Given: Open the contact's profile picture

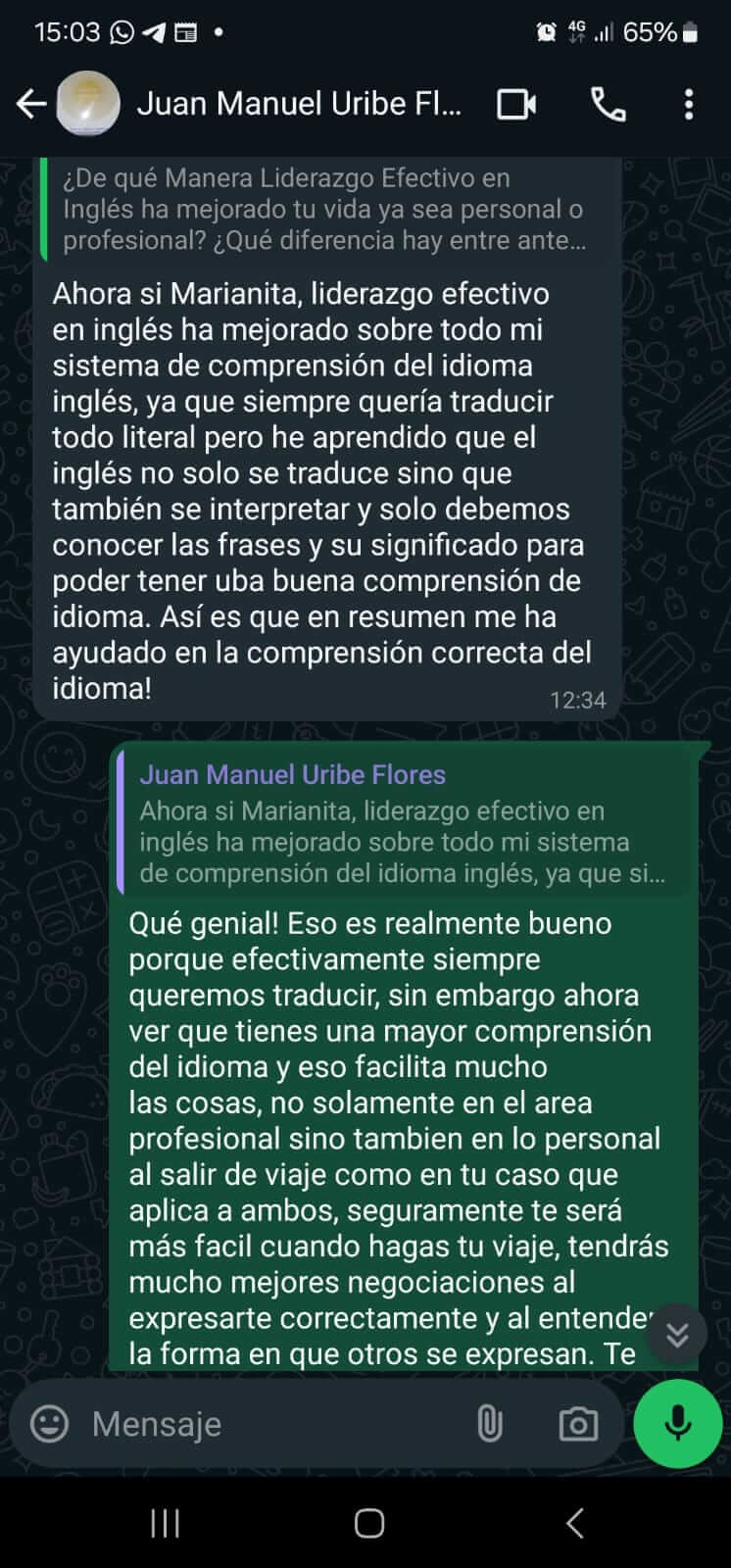Looking at the screenshot, I should (87, 103).
